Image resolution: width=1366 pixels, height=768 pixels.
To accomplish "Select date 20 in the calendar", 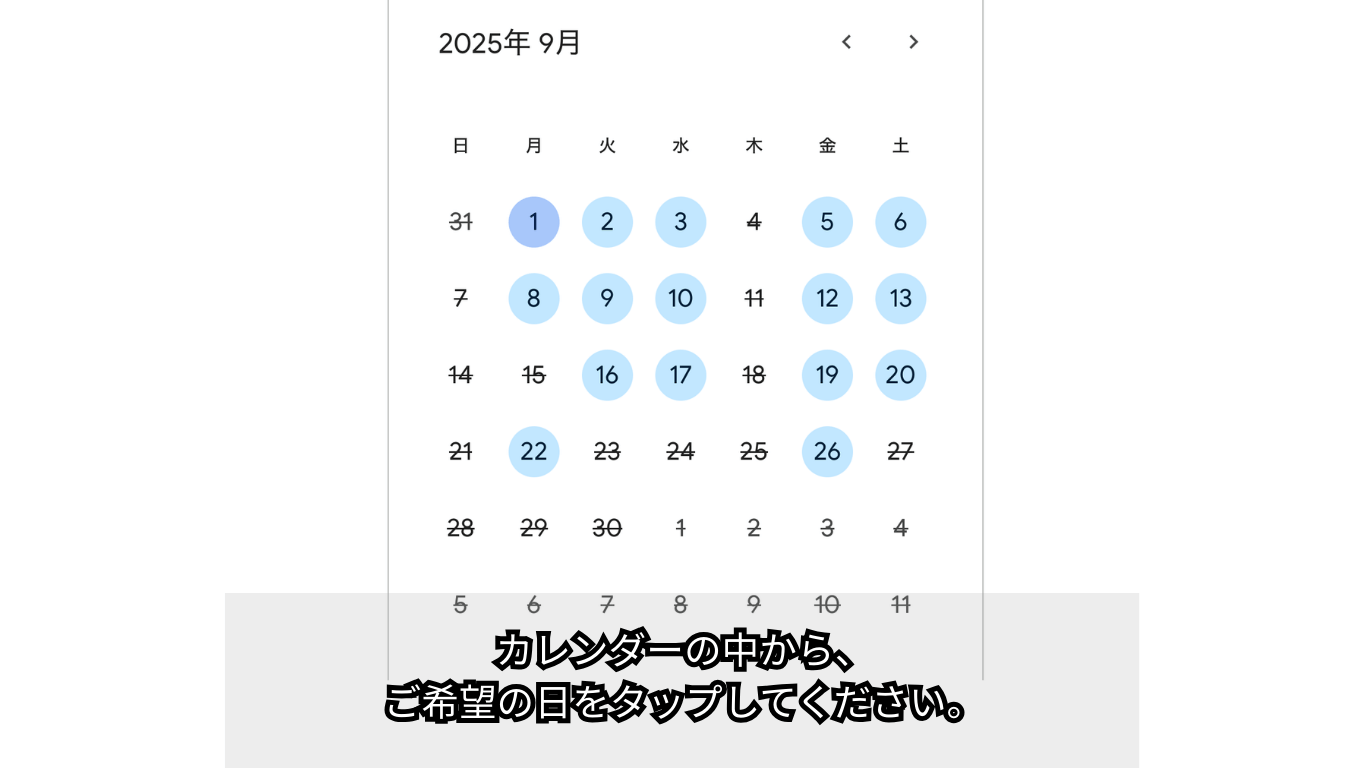I will tap(901, 375).
